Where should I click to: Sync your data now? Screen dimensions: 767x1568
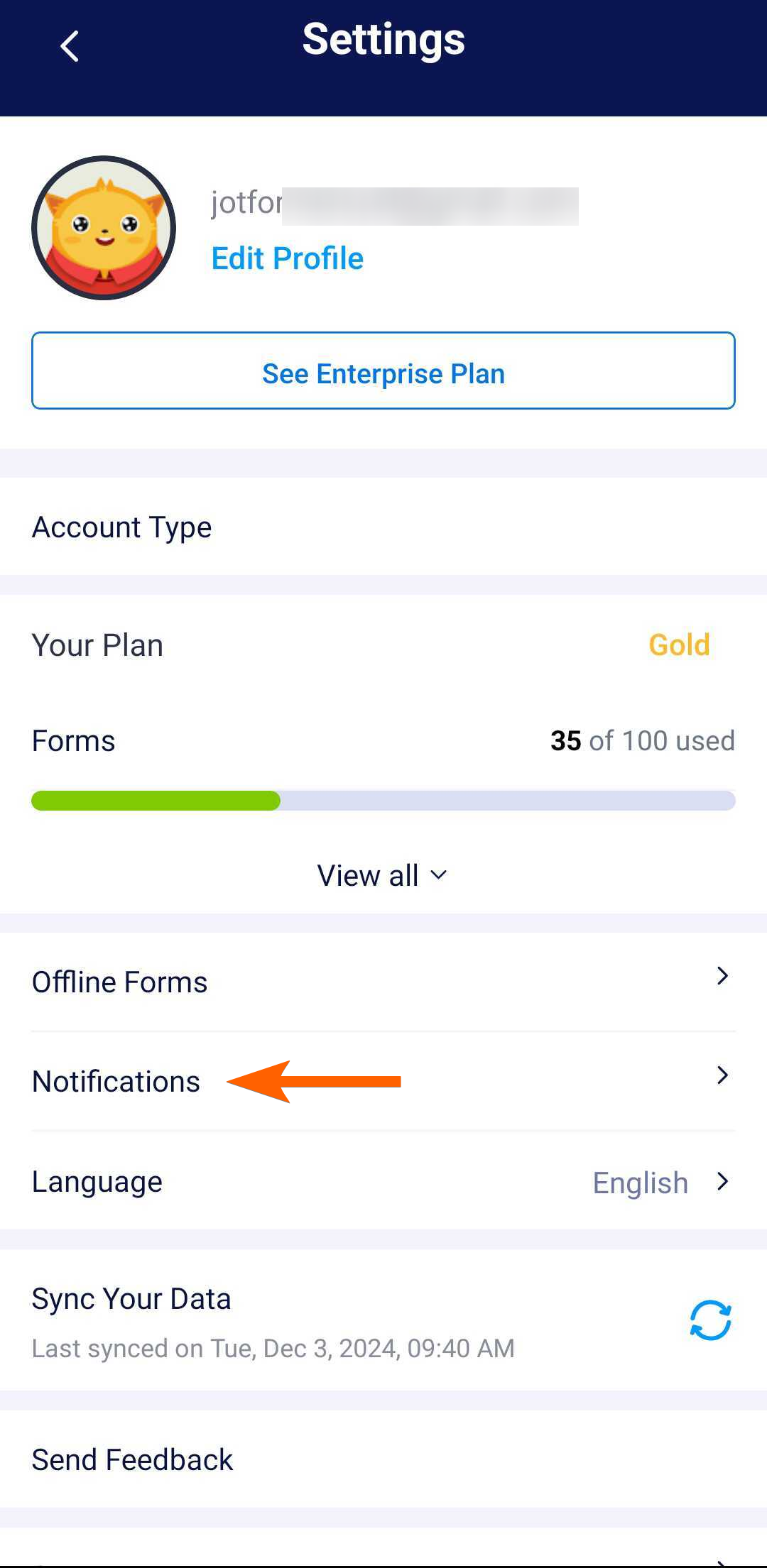coord(710,1320)
